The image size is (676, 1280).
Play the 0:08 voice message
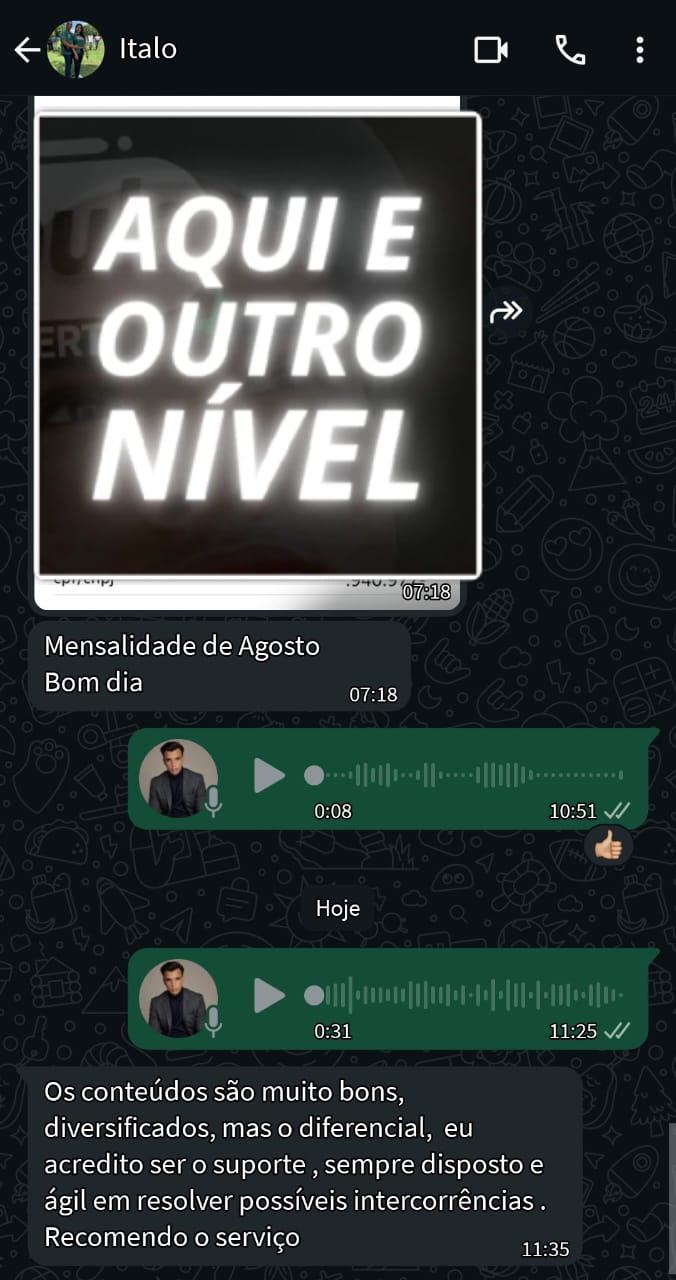click(x=269, y=775)
